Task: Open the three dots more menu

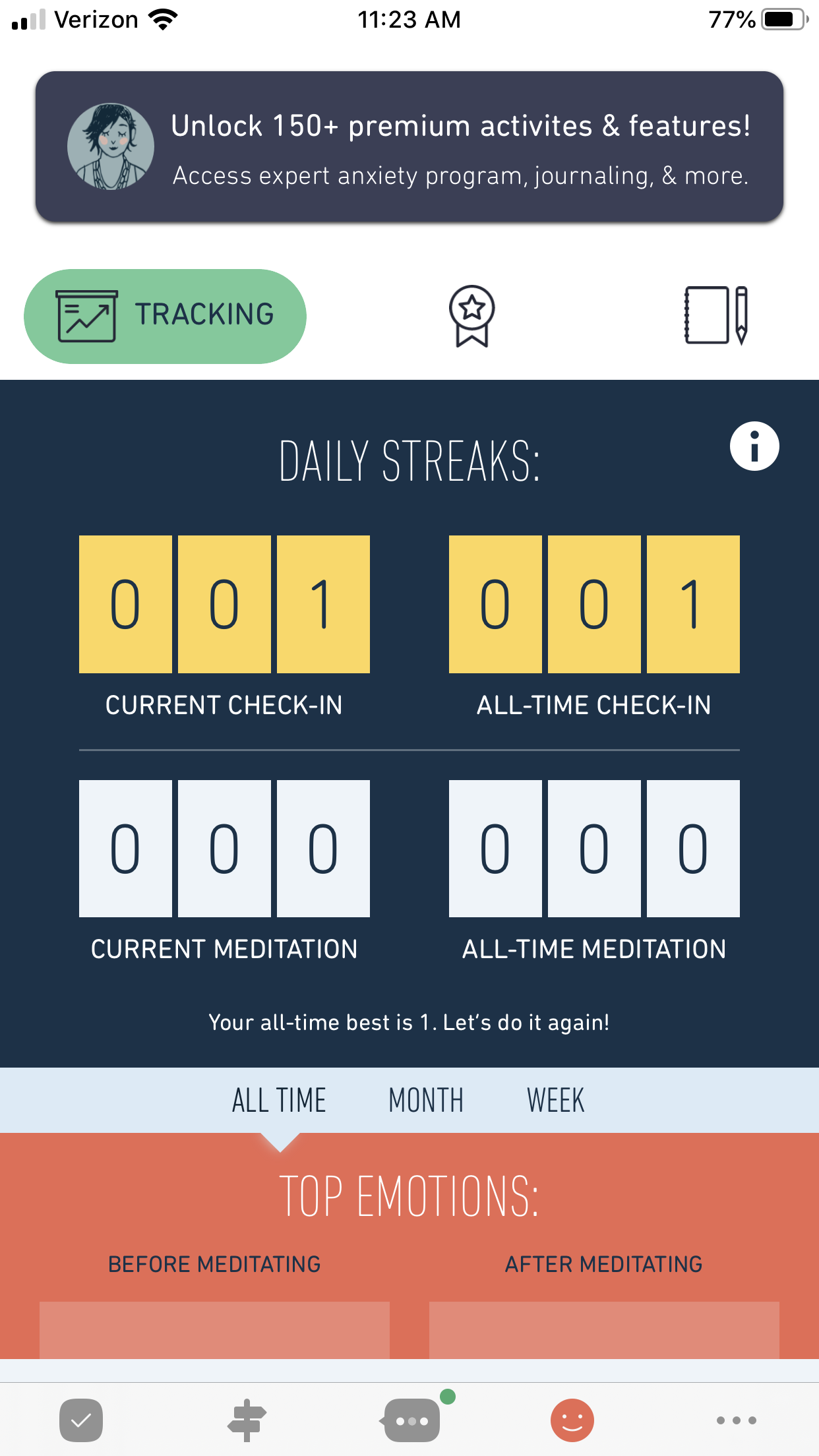Action: point(737,1420)
